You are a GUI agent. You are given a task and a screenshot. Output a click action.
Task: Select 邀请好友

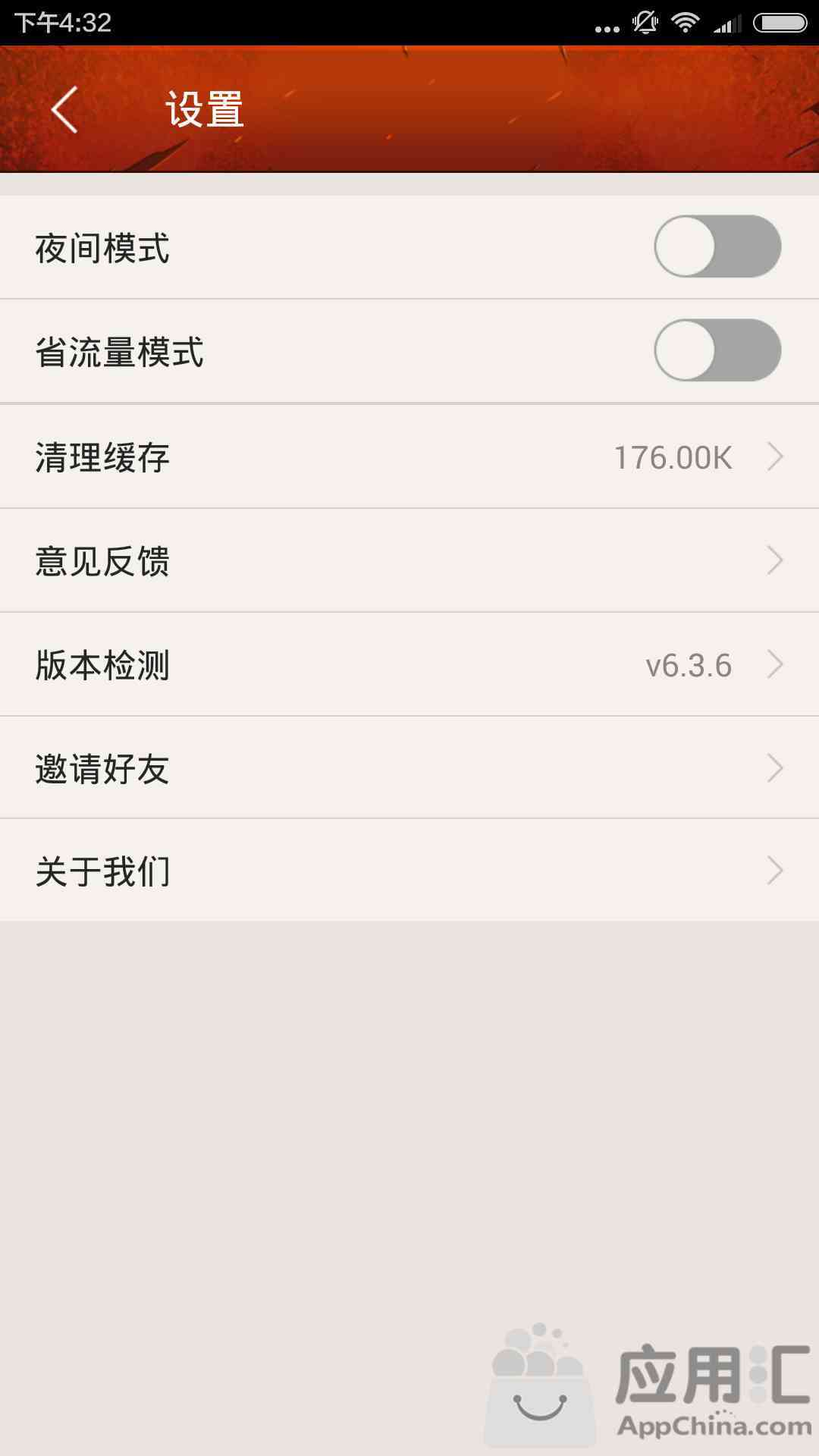[x=409, y=767]
